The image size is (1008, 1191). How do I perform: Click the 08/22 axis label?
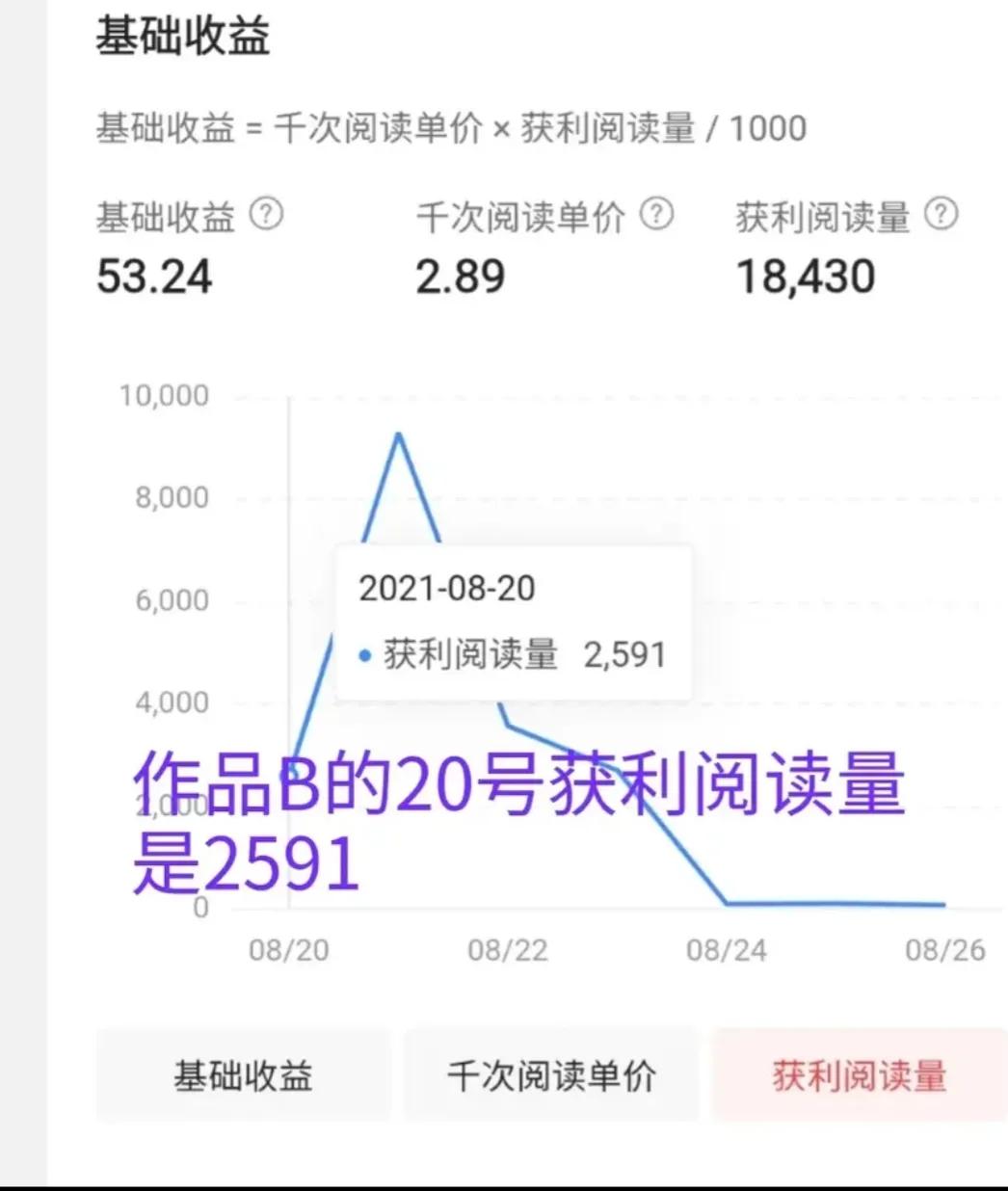click(509, 950)
